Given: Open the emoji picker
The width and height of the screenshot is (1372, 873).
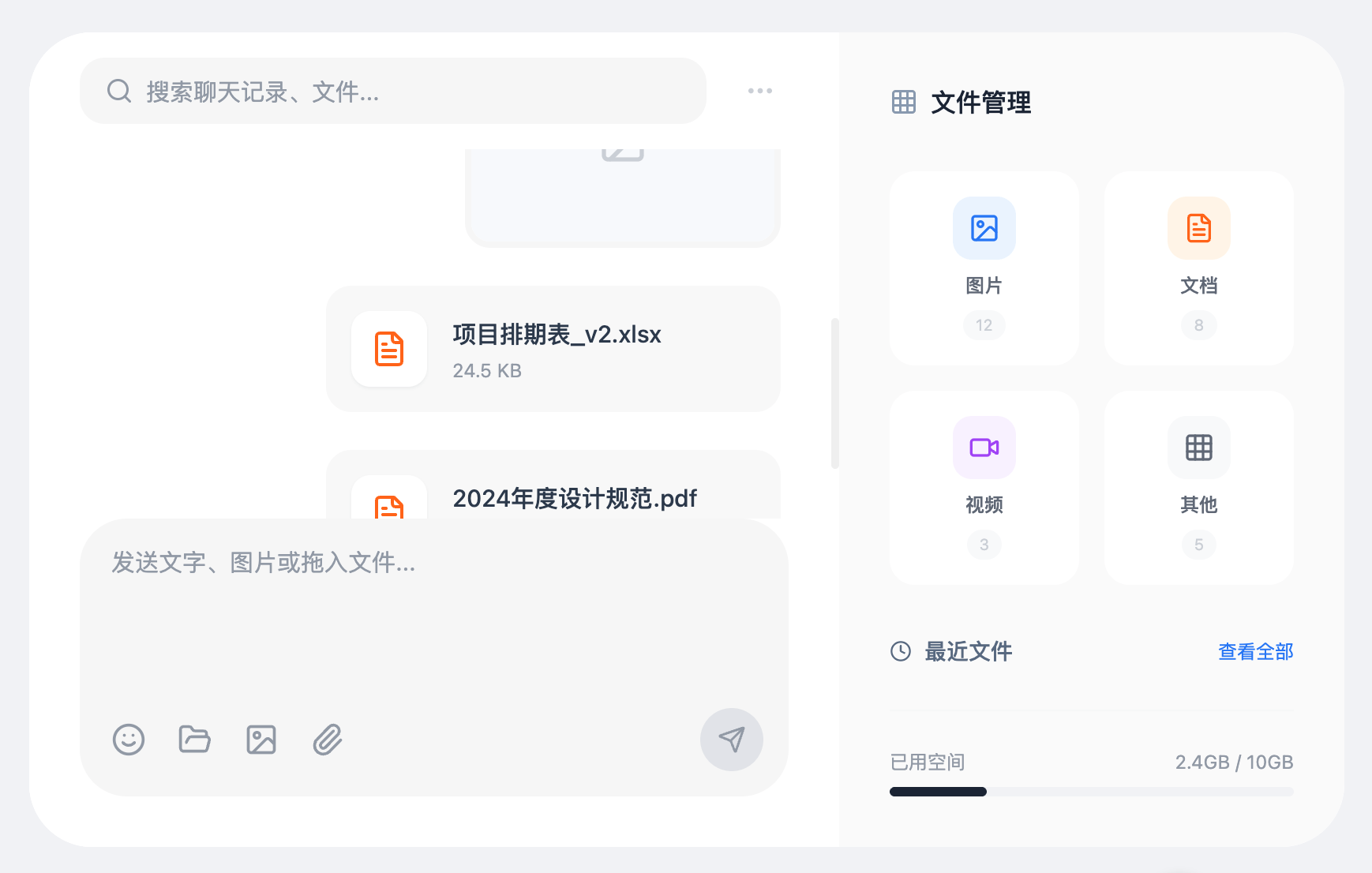Looking at the screenshot, I should pyautogui.click(x=129, y=740).
